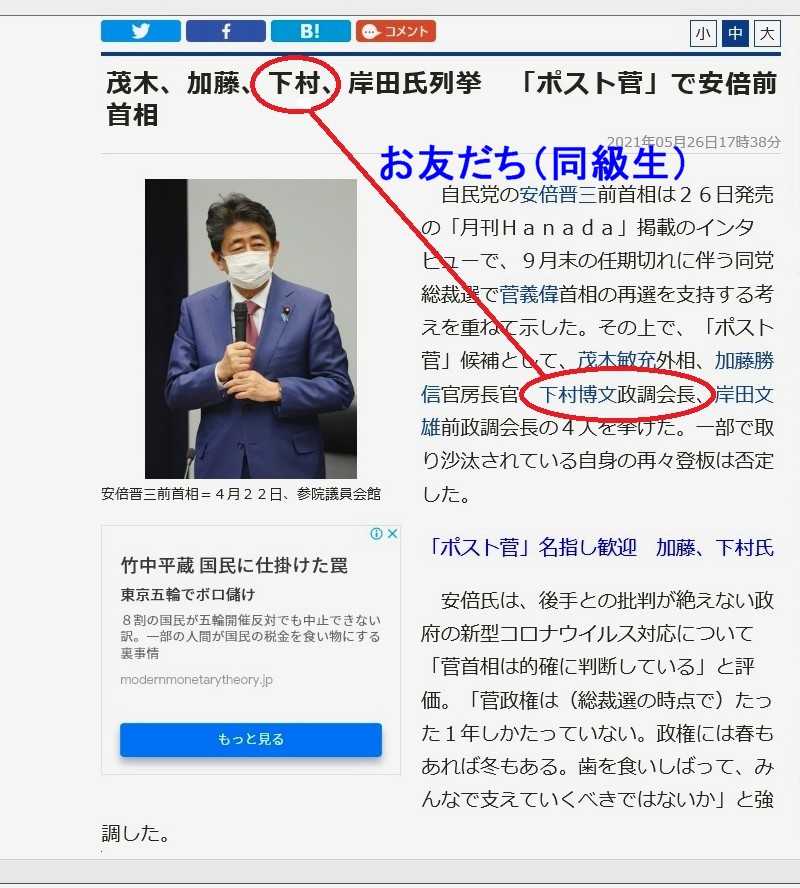Enlarge the photo of 安倍晋三前首相
This screenshot has height=888, width=800.
(x=251, y=328)
